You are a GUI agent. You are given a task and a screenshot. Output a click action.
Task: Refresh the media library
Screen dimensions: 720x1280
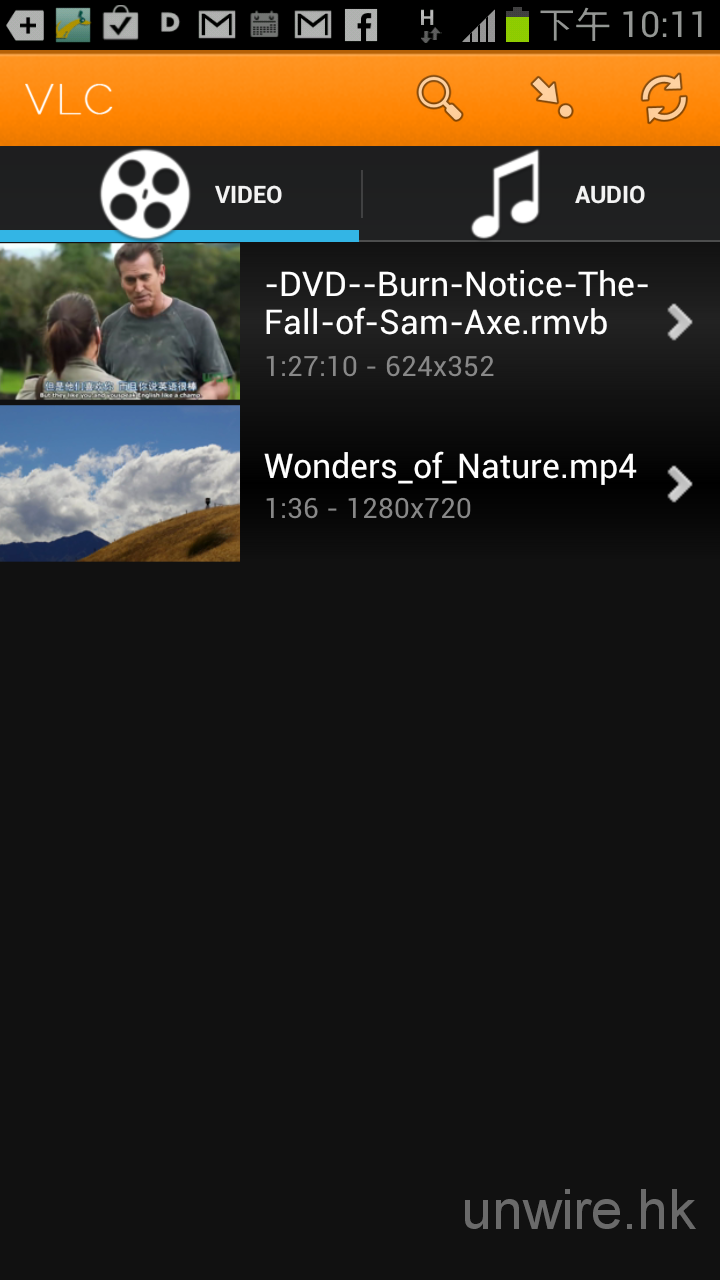coord(664,98)
